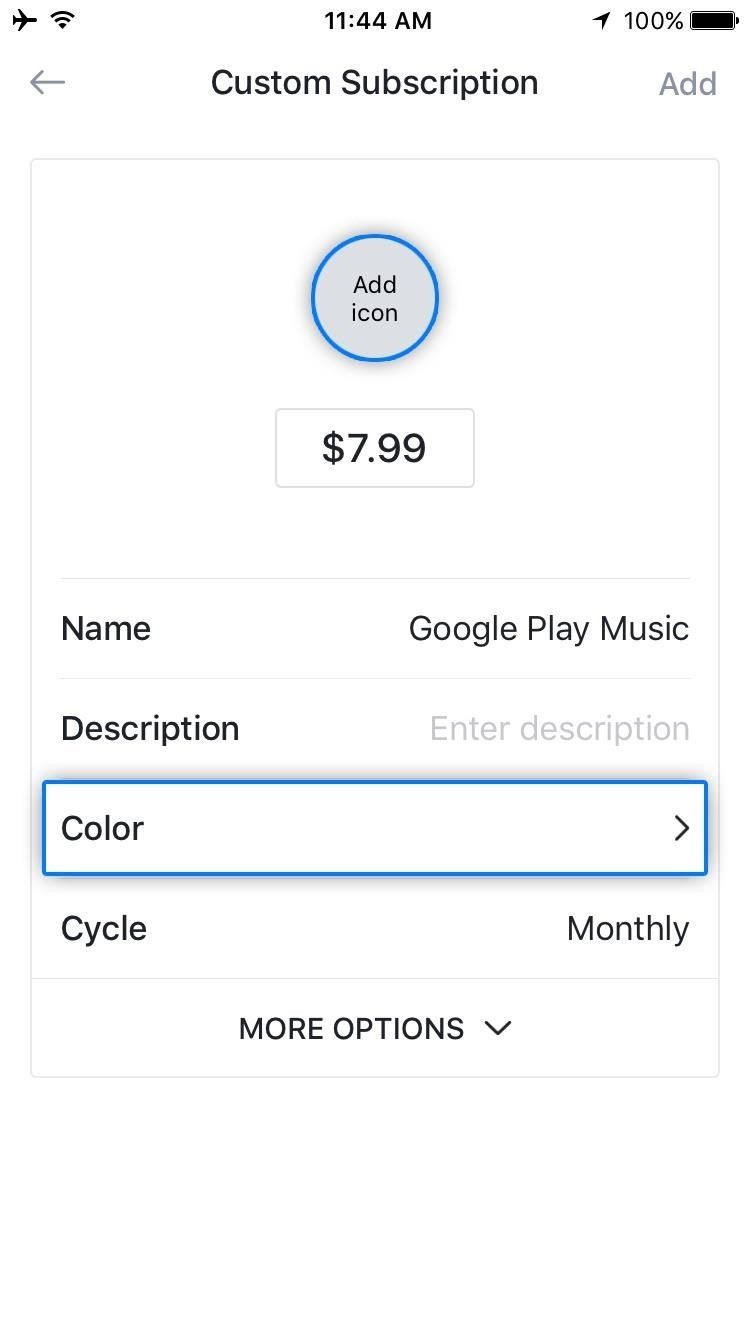The height and width of the screenshot is (1334, 749).
Task: Tap the $7.99 price field
Action: click(x=374, y=448)
